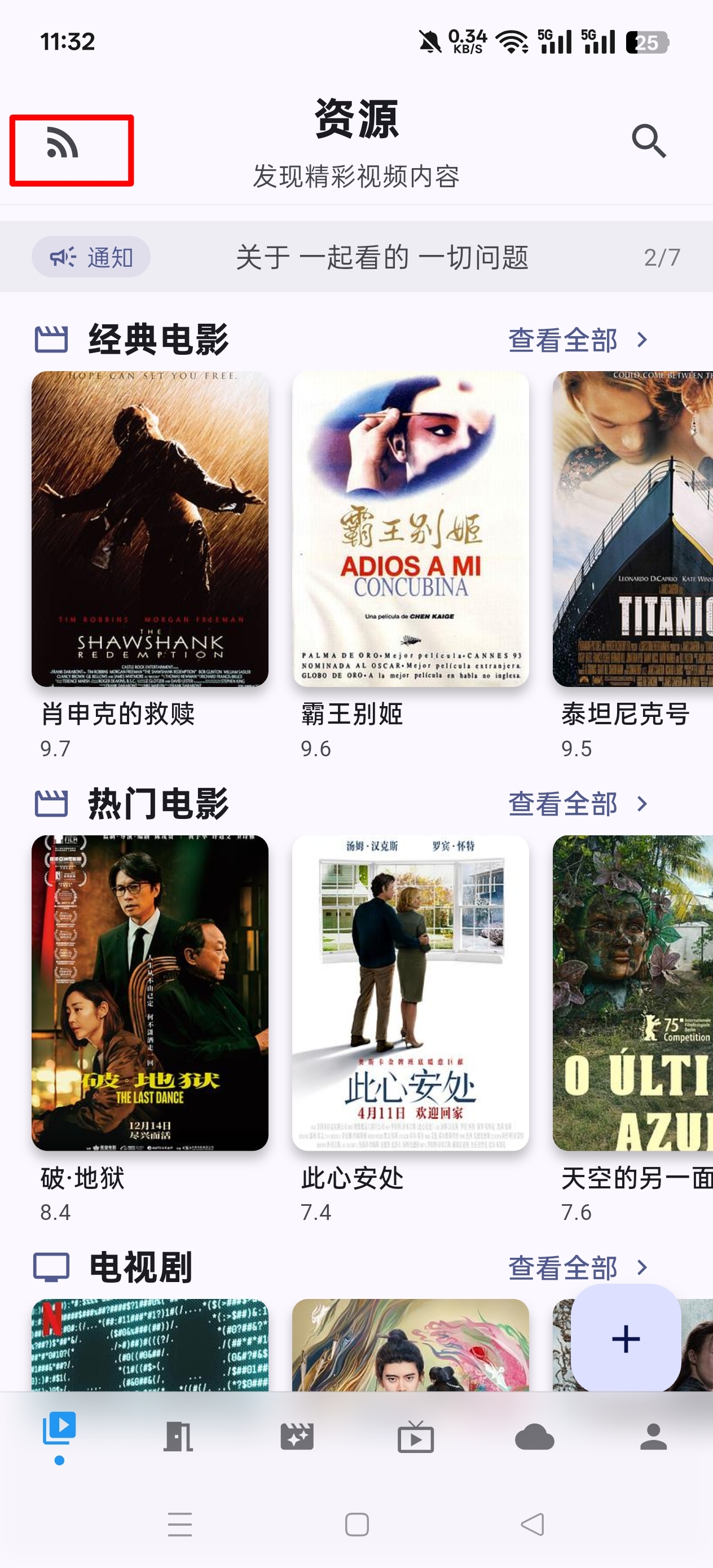The height and width of the screenshot is (1568, 713).
Task: Open 泰坦尼克号 movie card
Action: [633, 529]
